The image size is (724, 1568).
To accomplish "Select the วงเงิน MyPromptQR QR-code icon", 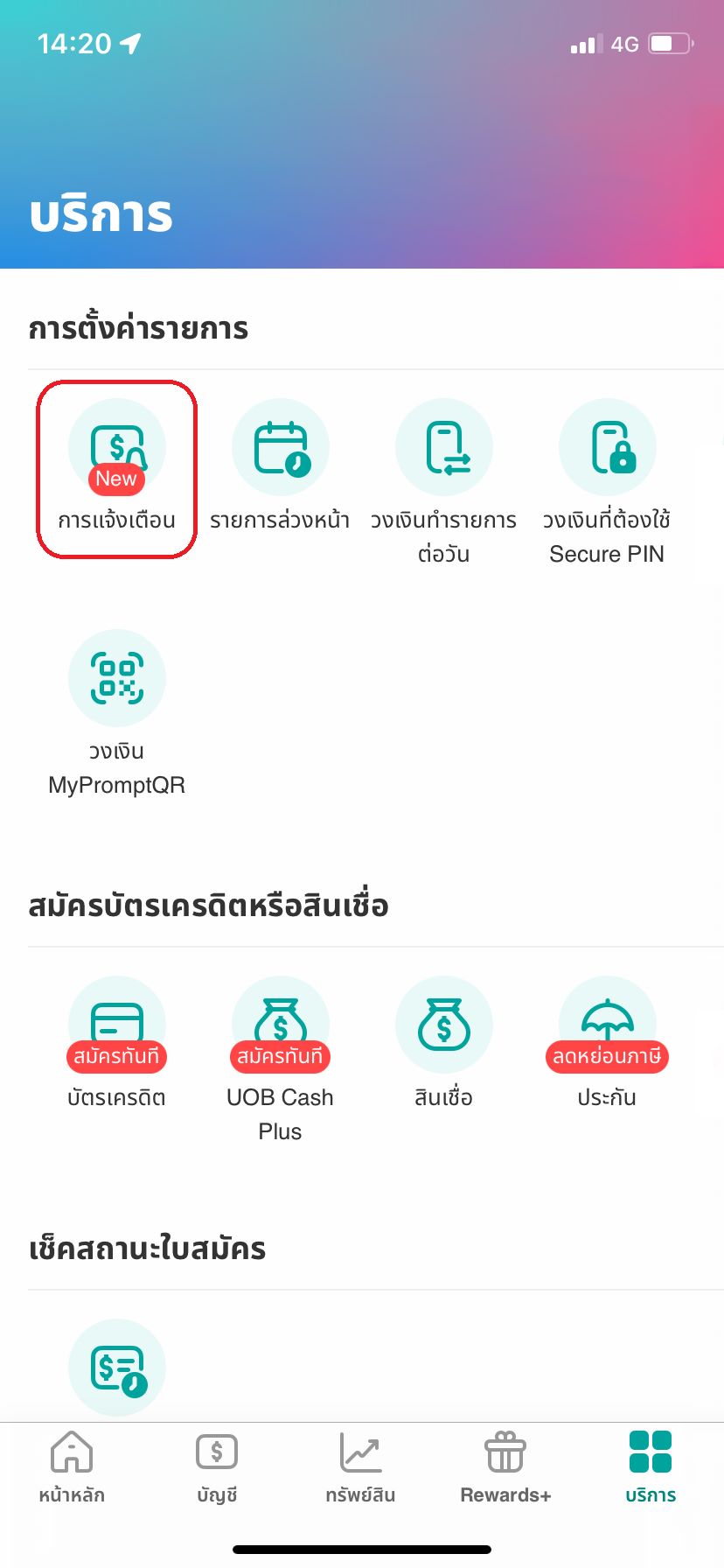I will 117,678.
